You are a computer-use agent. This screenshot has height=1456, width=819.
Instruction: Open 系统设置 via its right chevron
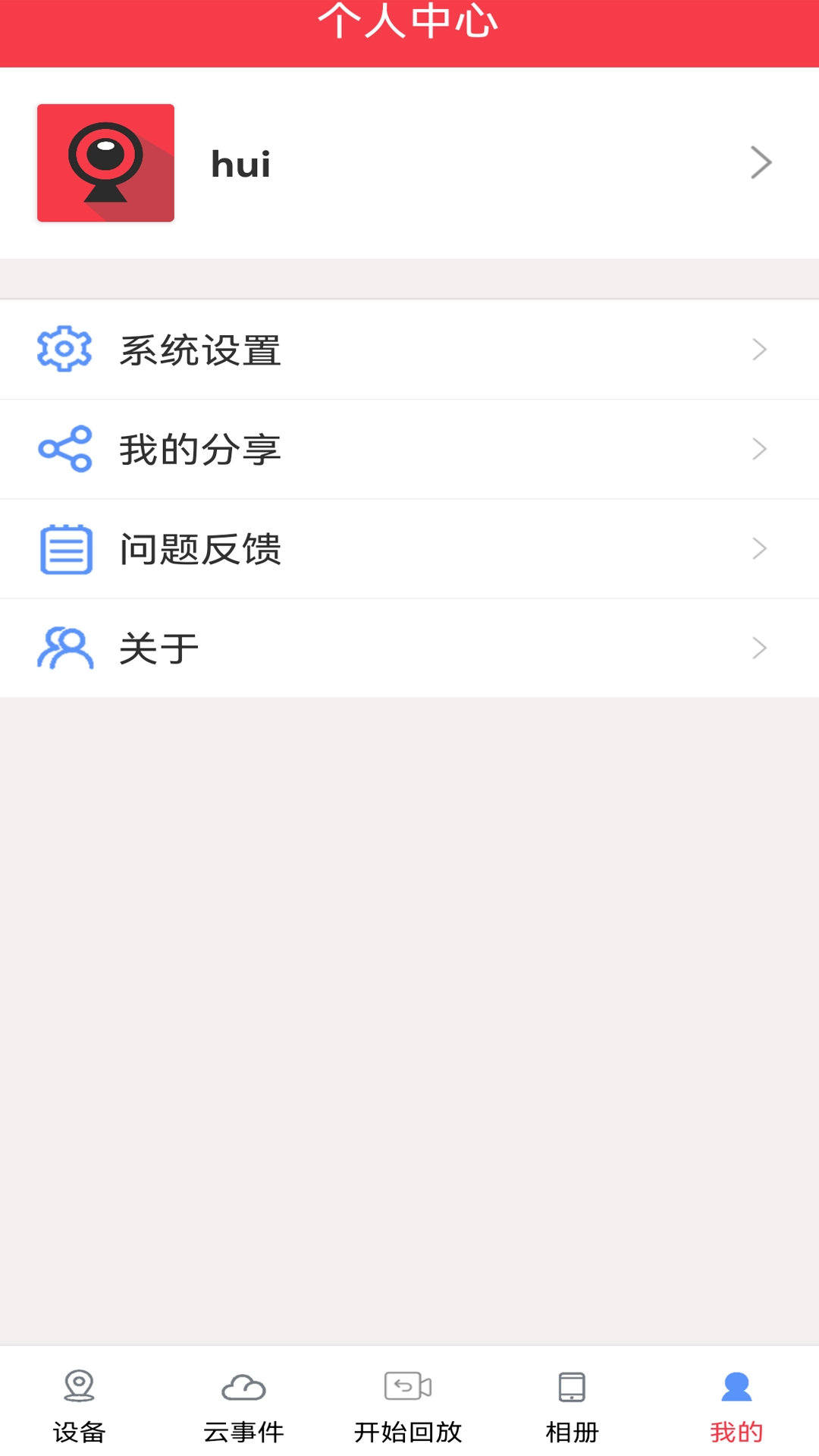tap(759, 349)
